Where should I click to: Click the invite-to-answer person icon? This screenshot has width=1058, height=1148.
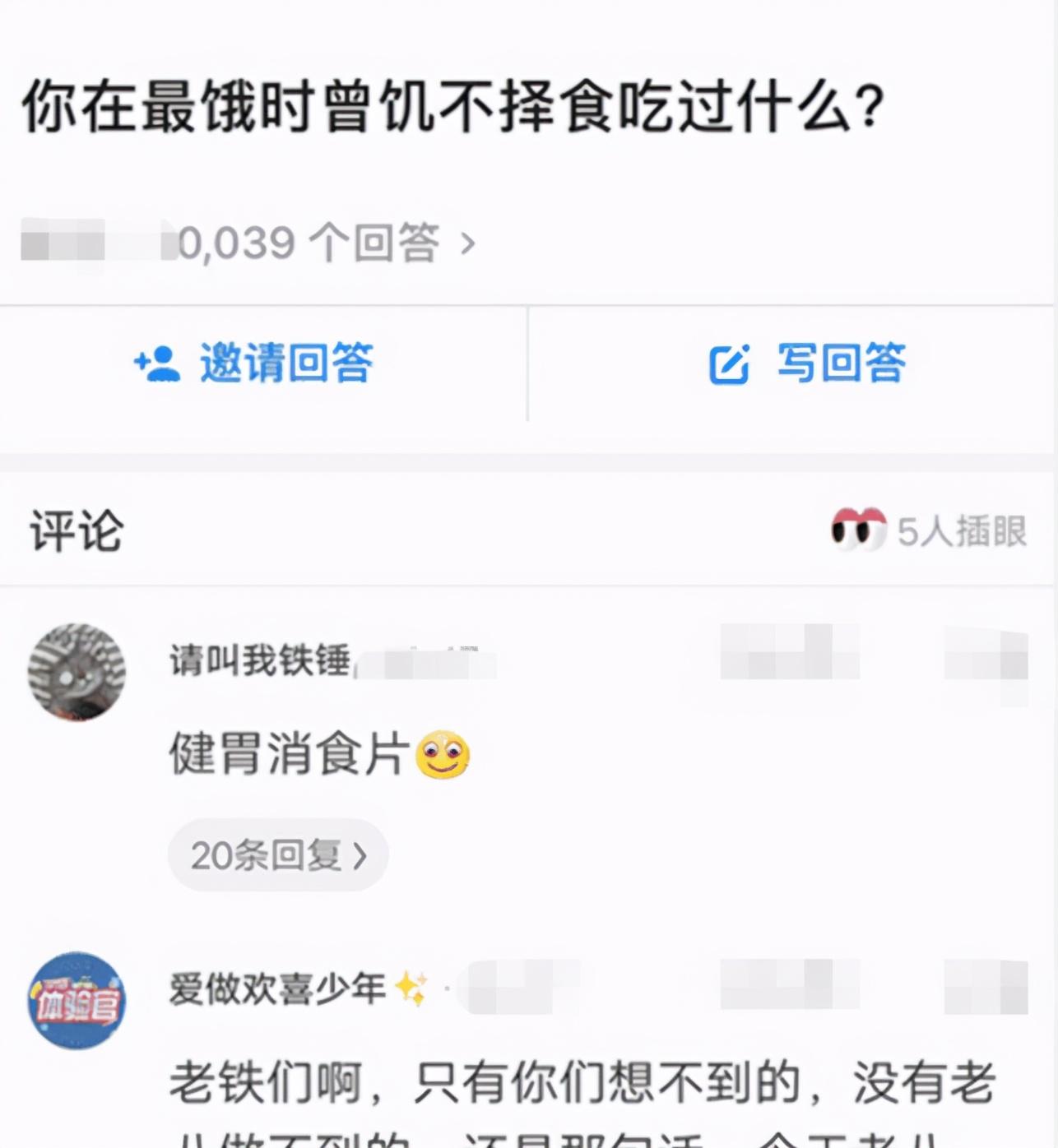pyautogui.click(x=157, y=364)
